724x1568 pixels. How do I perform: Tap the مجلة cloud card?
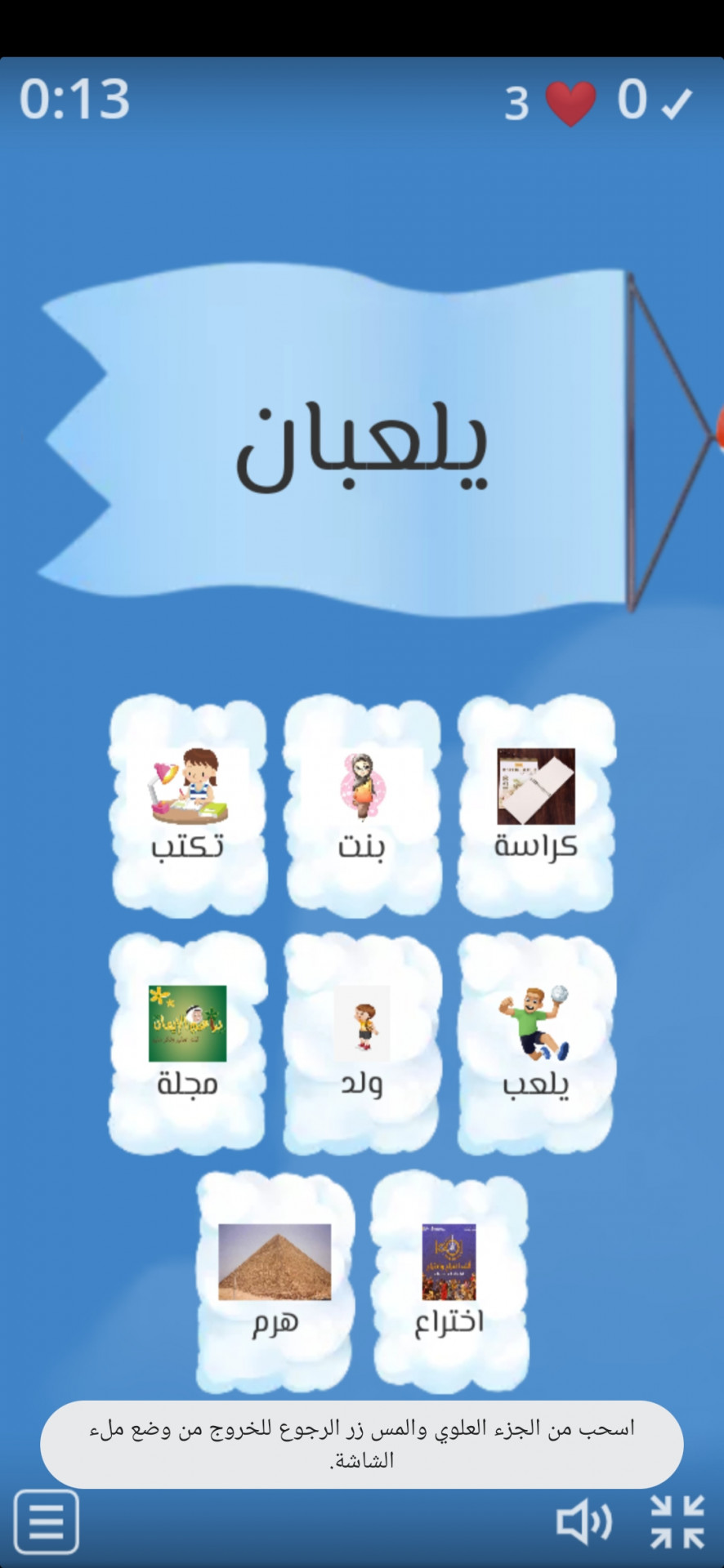[x=188, y=1044]
